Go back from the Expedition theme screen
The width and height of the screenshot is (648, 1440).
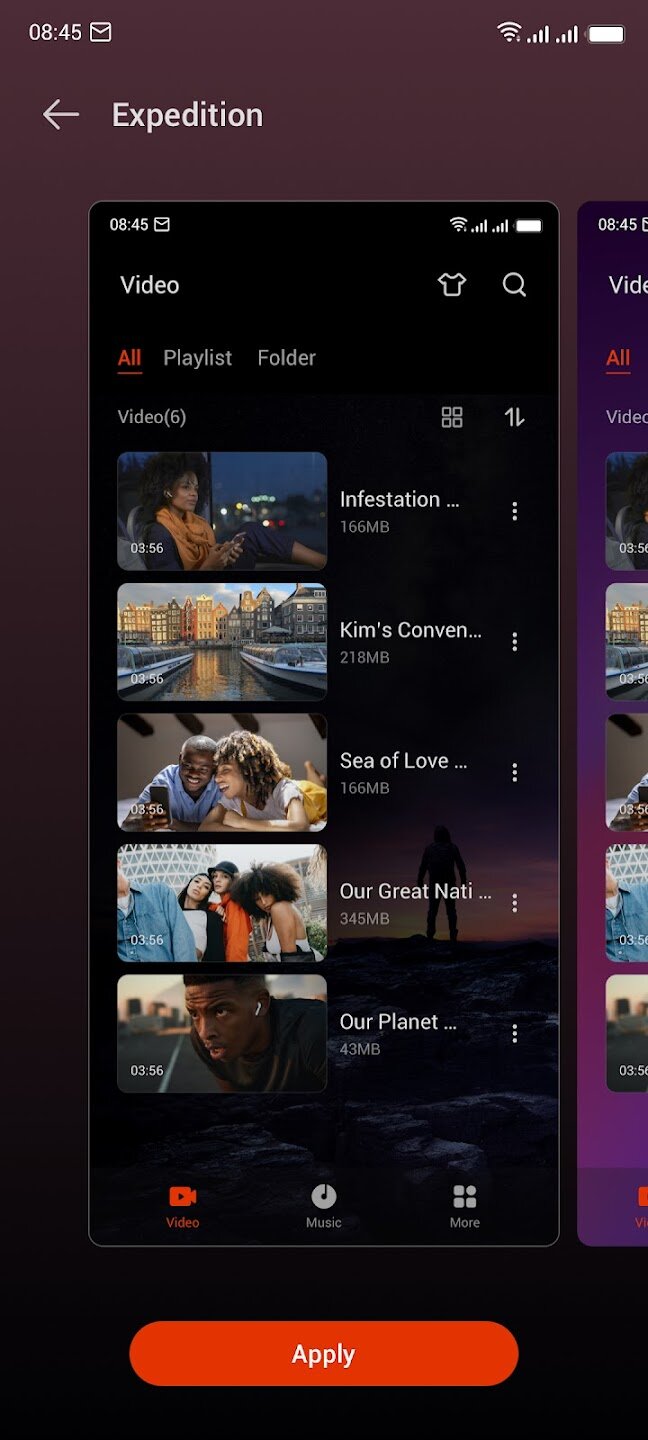pos(60,115)
